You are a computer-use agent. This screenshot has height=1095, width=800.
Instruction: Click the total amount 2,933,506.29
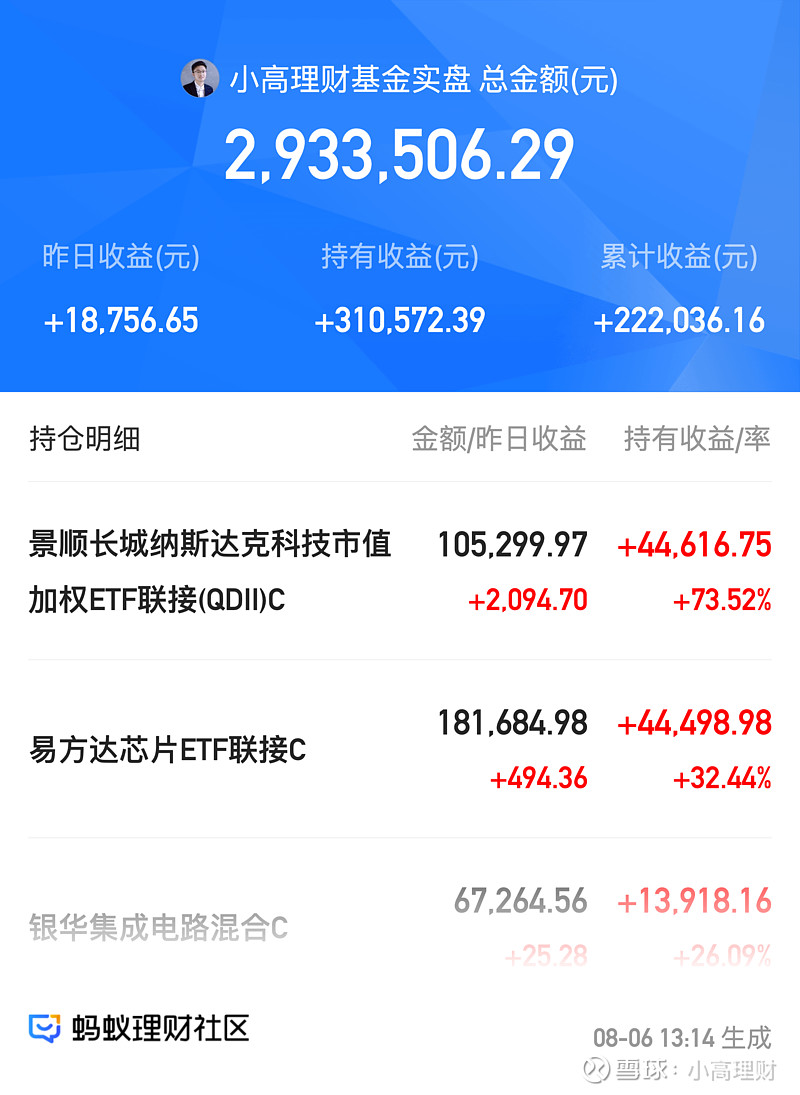click(400, 155)
